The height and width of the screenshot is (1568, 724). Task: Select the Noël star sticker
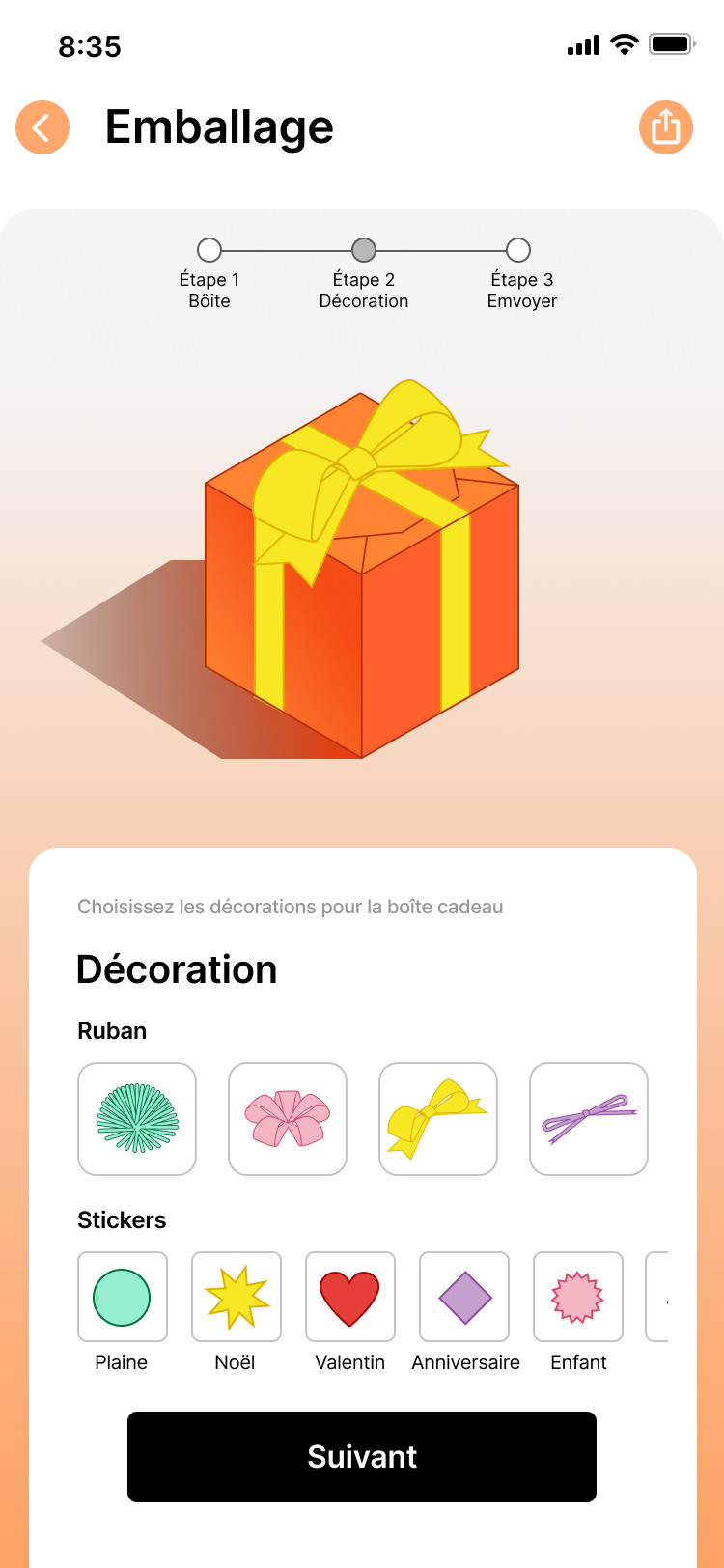[237, 1297]
